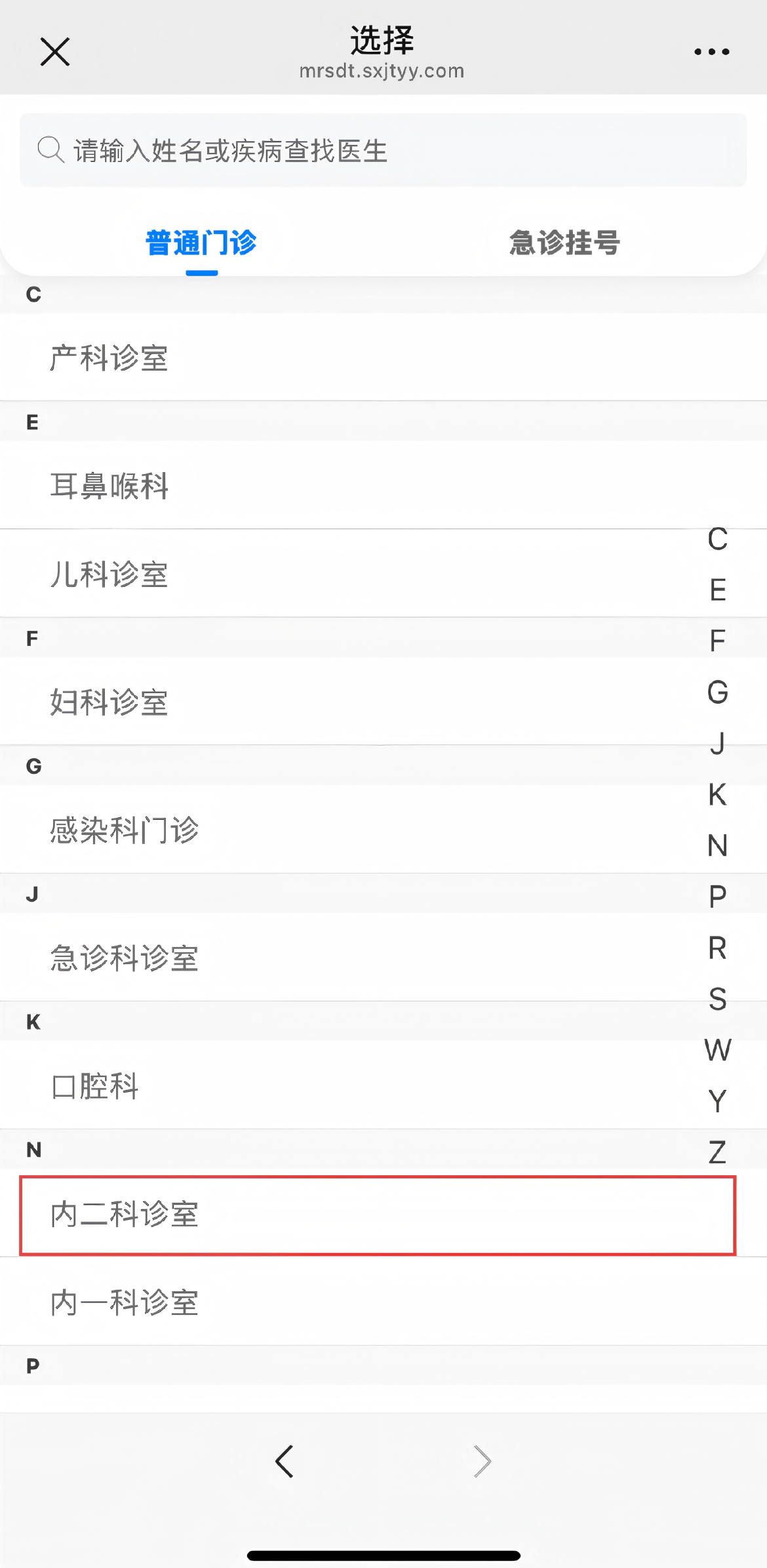Select the 普通门诊 tab
Image resolution: width=767 pixels, height=1568 pixels.
(201, 243)
